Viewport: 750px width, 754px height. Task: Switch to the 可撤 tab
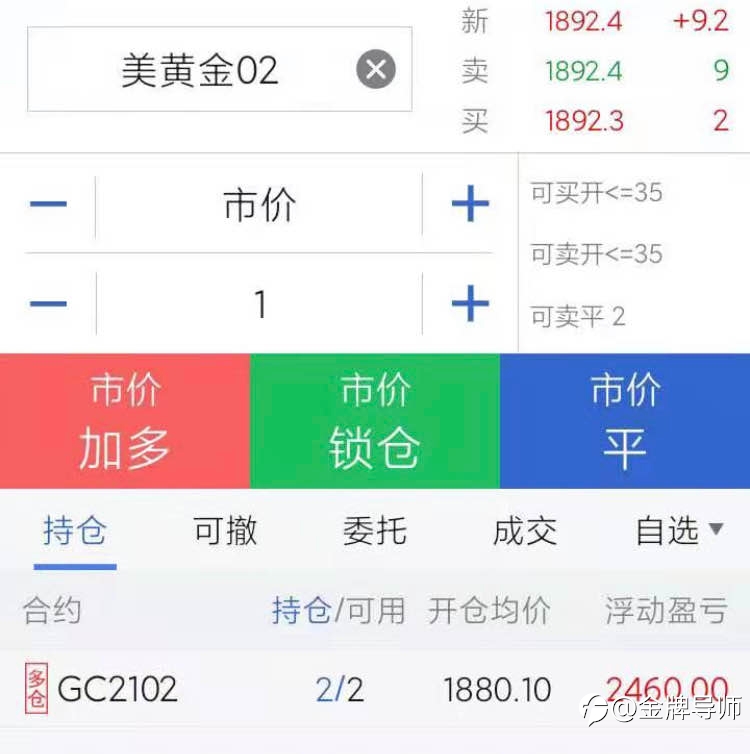(225, 531)
